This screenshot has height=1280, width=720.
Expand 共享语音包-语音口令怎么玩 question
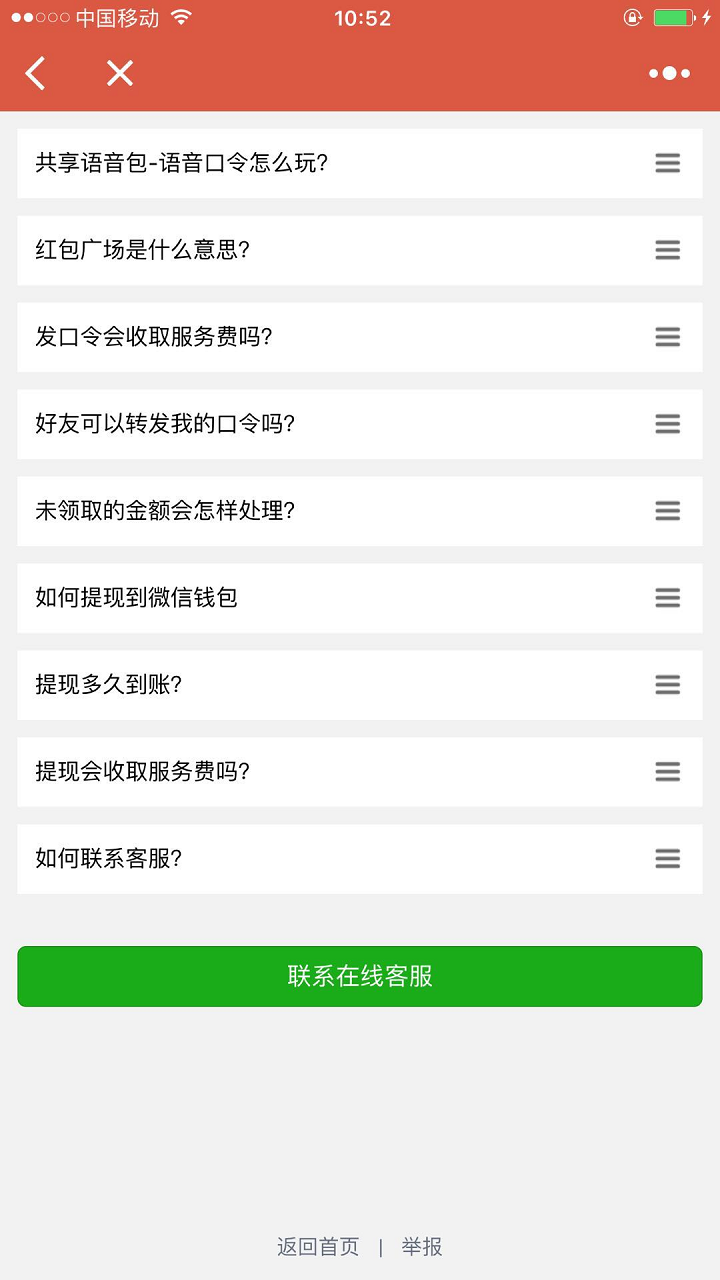pos(360,163)
